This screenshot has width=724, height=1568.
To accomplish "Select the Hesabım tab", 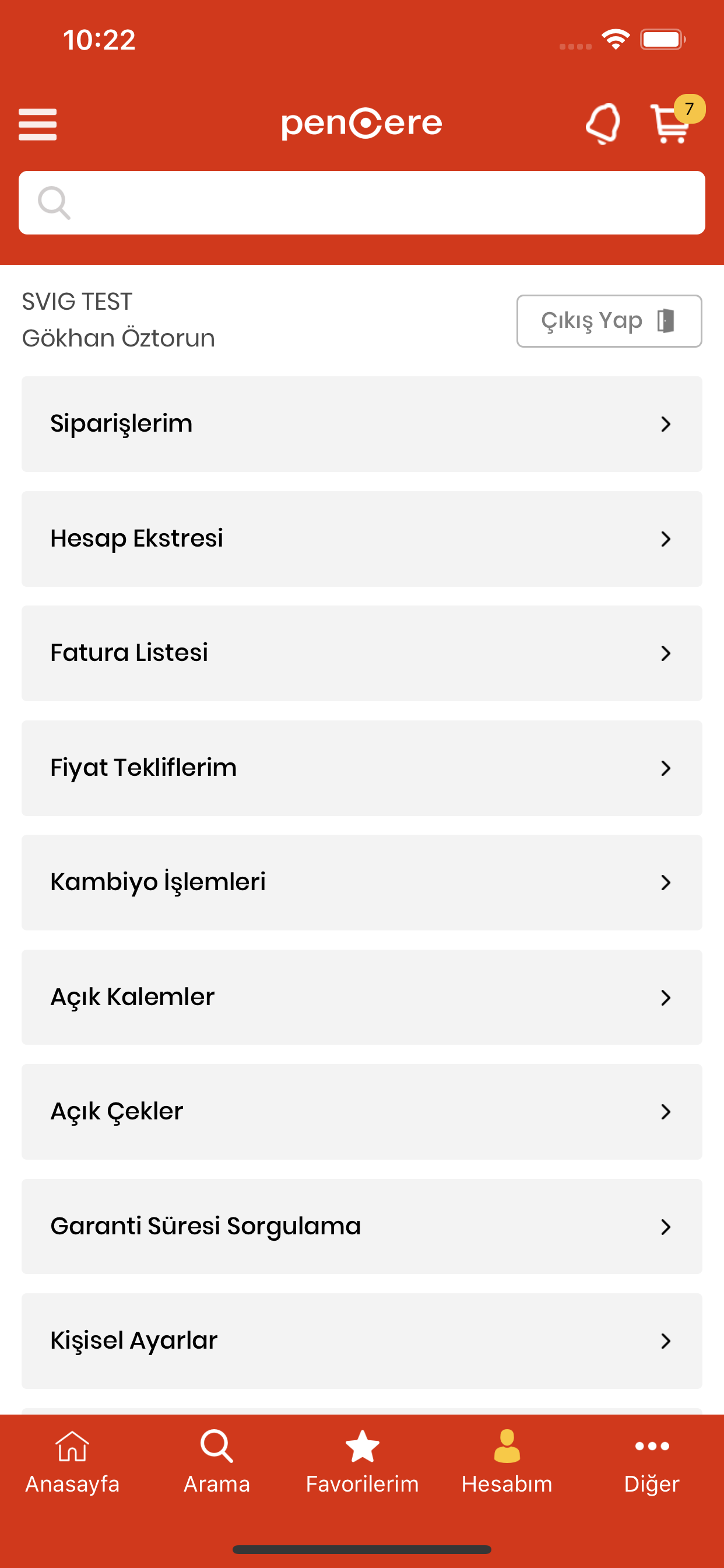I will pos(507,1462).
